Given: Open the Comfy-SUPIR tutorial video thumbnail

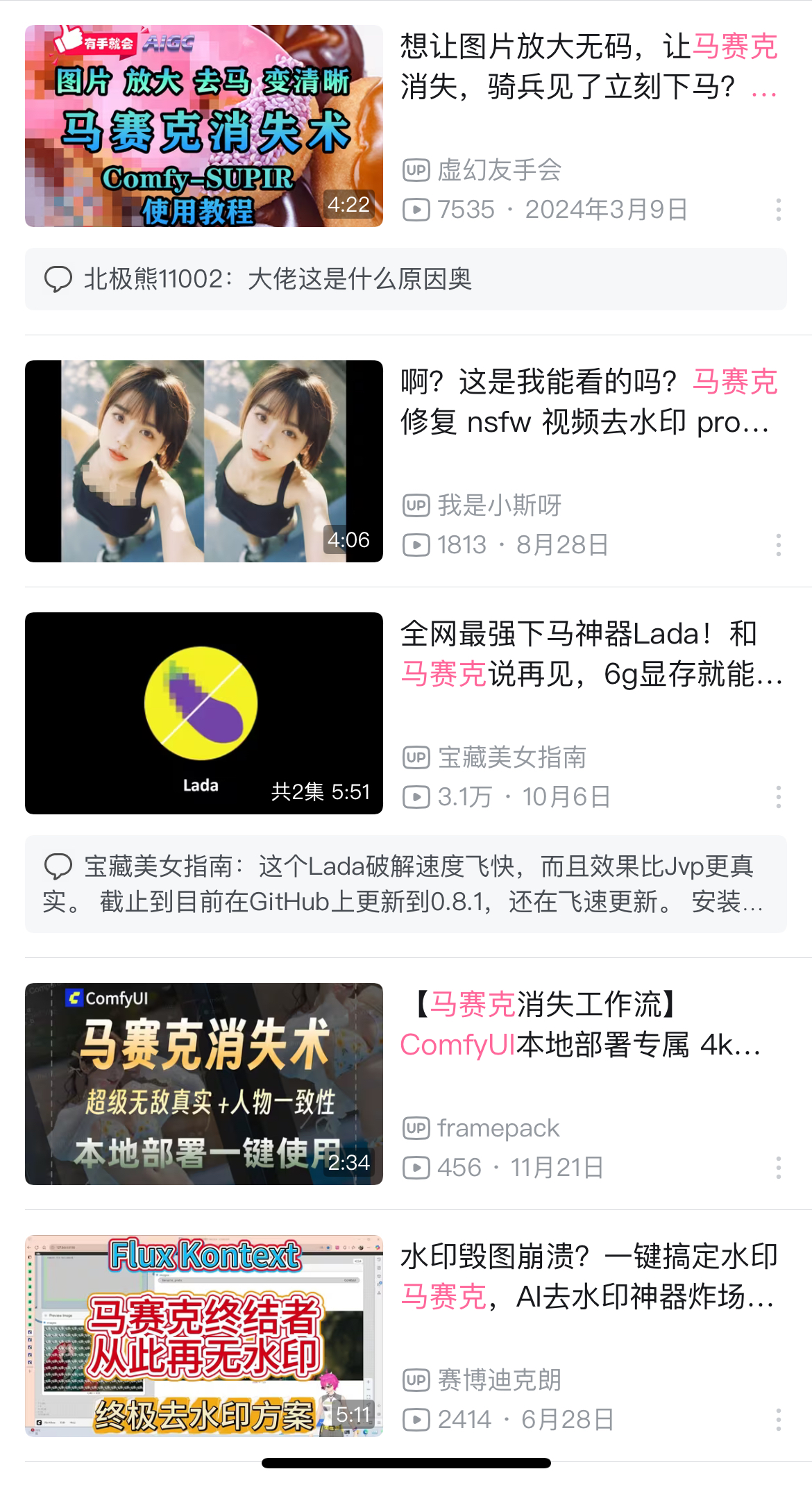Looking at the screenshot, I should coord(203,126).
